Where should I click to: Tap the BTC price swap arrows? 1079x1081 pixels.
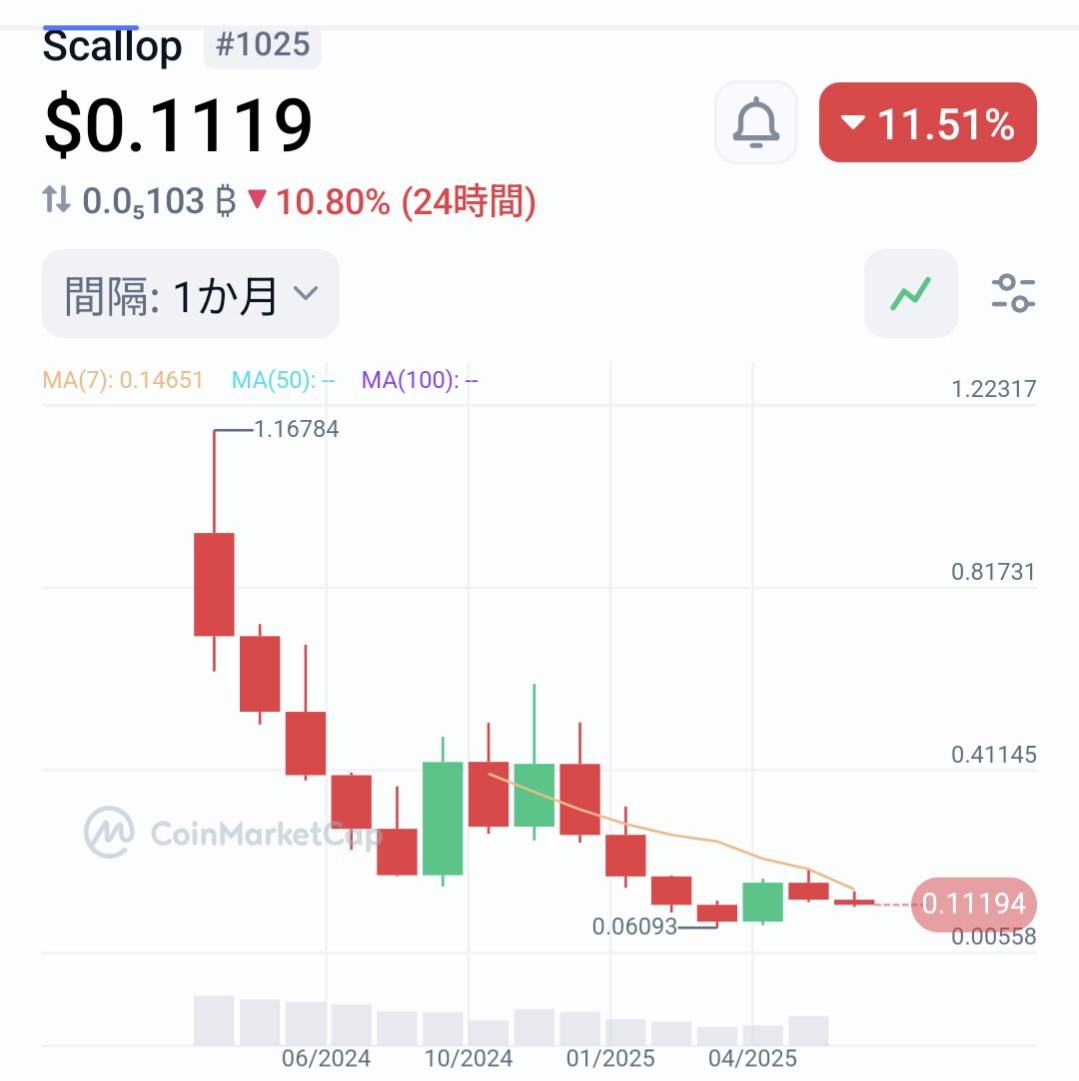(x=56, y=201)
